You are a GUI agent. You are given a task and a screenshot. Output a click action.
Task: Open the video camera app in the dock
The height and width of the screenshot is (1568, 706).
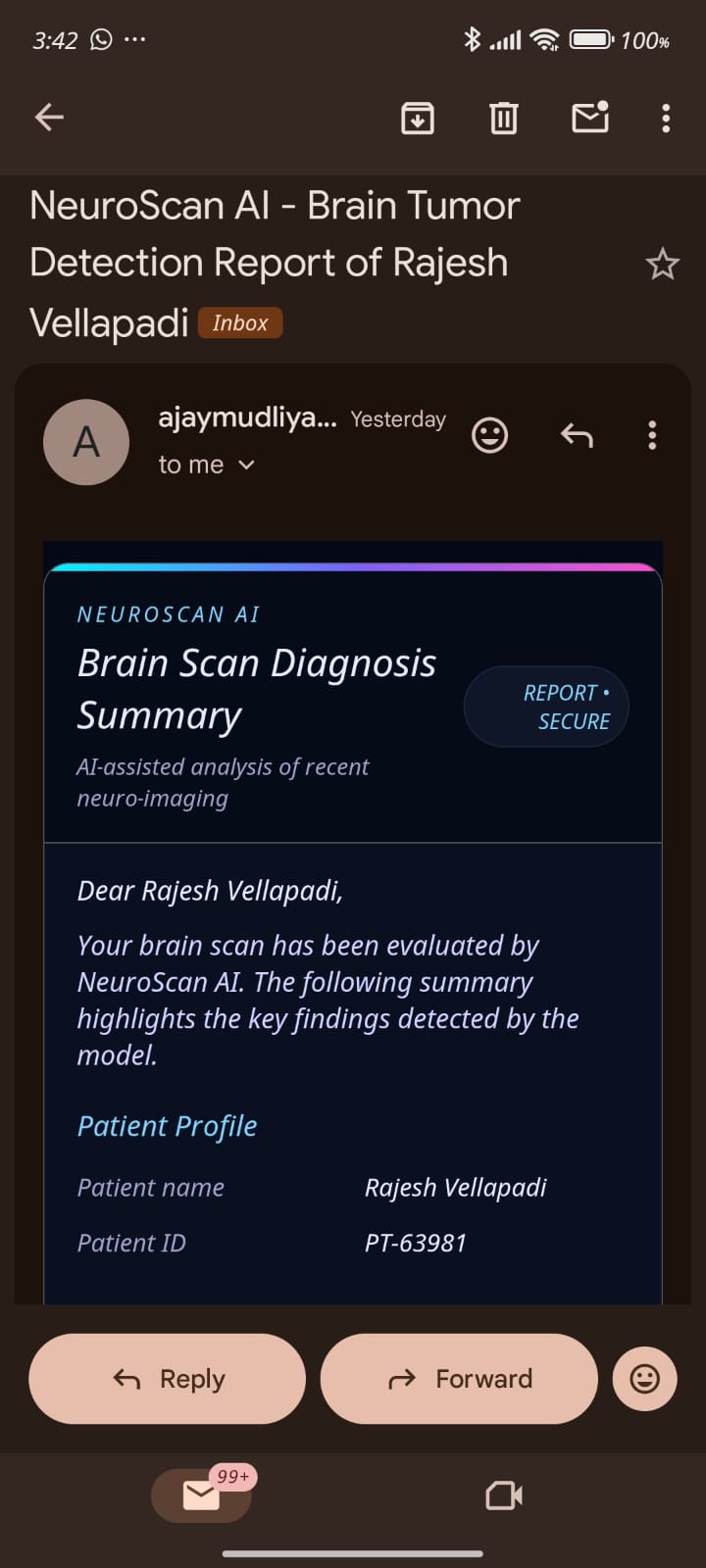click(x=503, y=1495)
